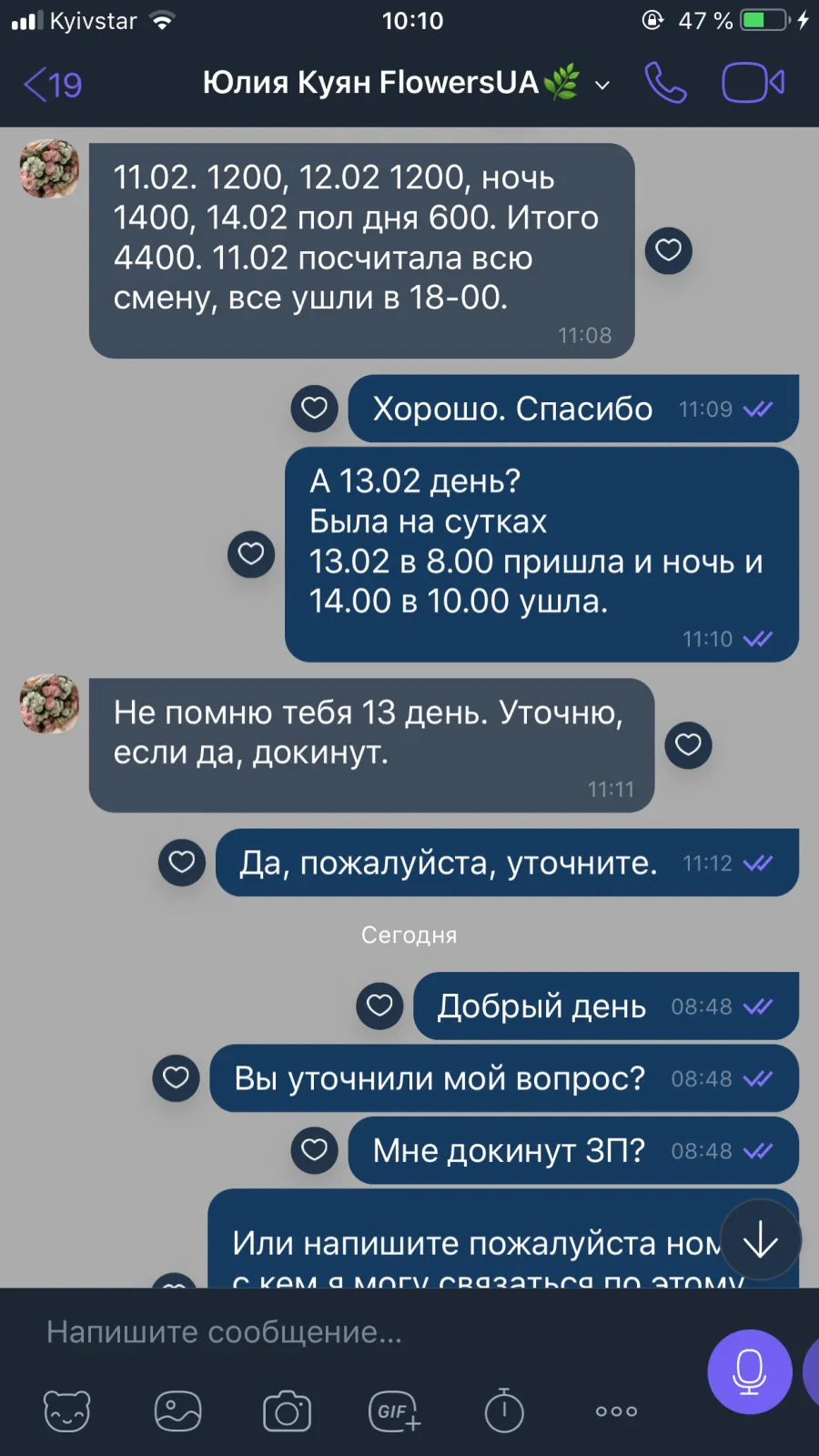Viewport: 819px width, 1456px height.
Task: Open the camera to take a photo
Action: click(x=287, y=1411)
